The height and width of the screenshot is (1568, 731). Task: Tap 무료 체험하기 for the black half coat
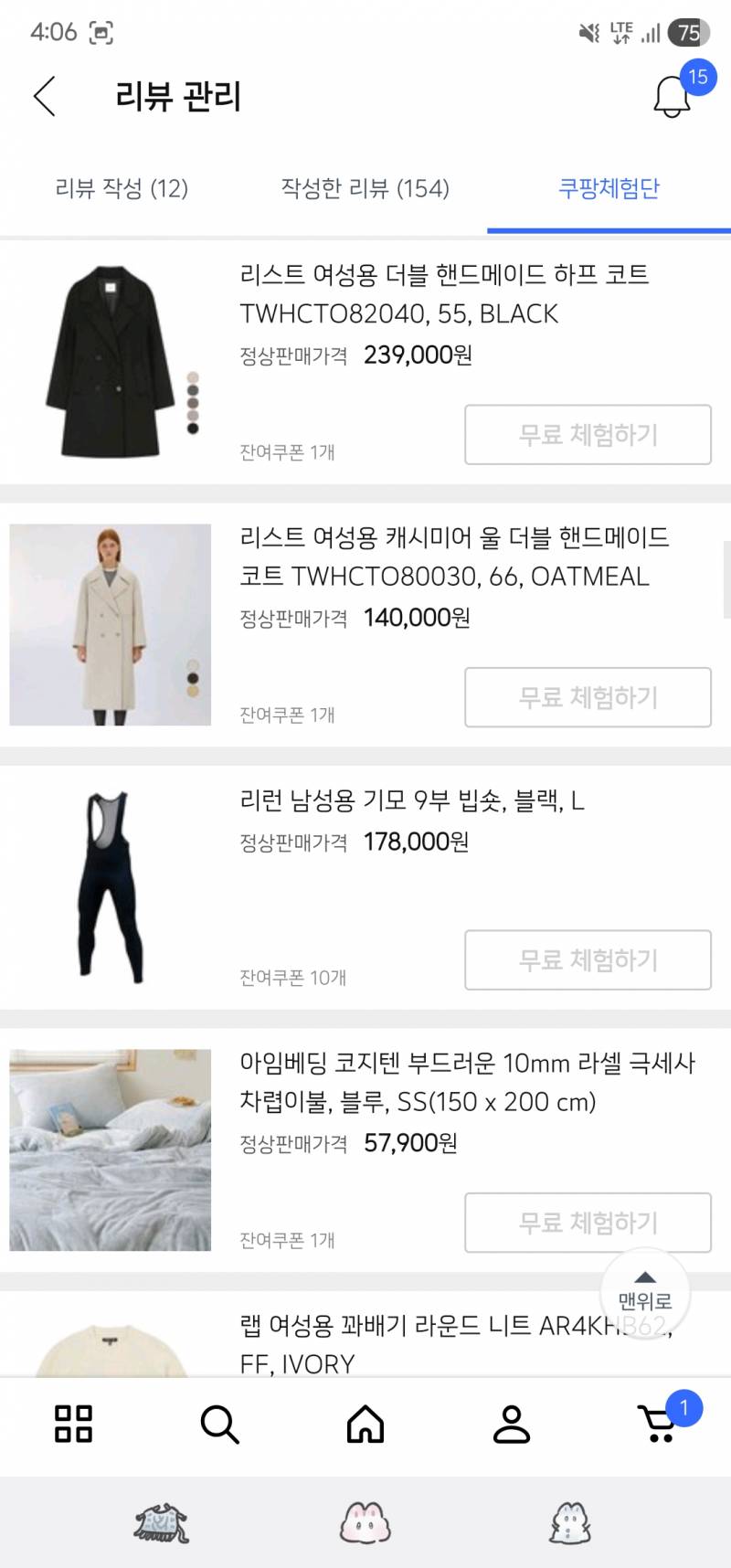[x=587, y=435]
